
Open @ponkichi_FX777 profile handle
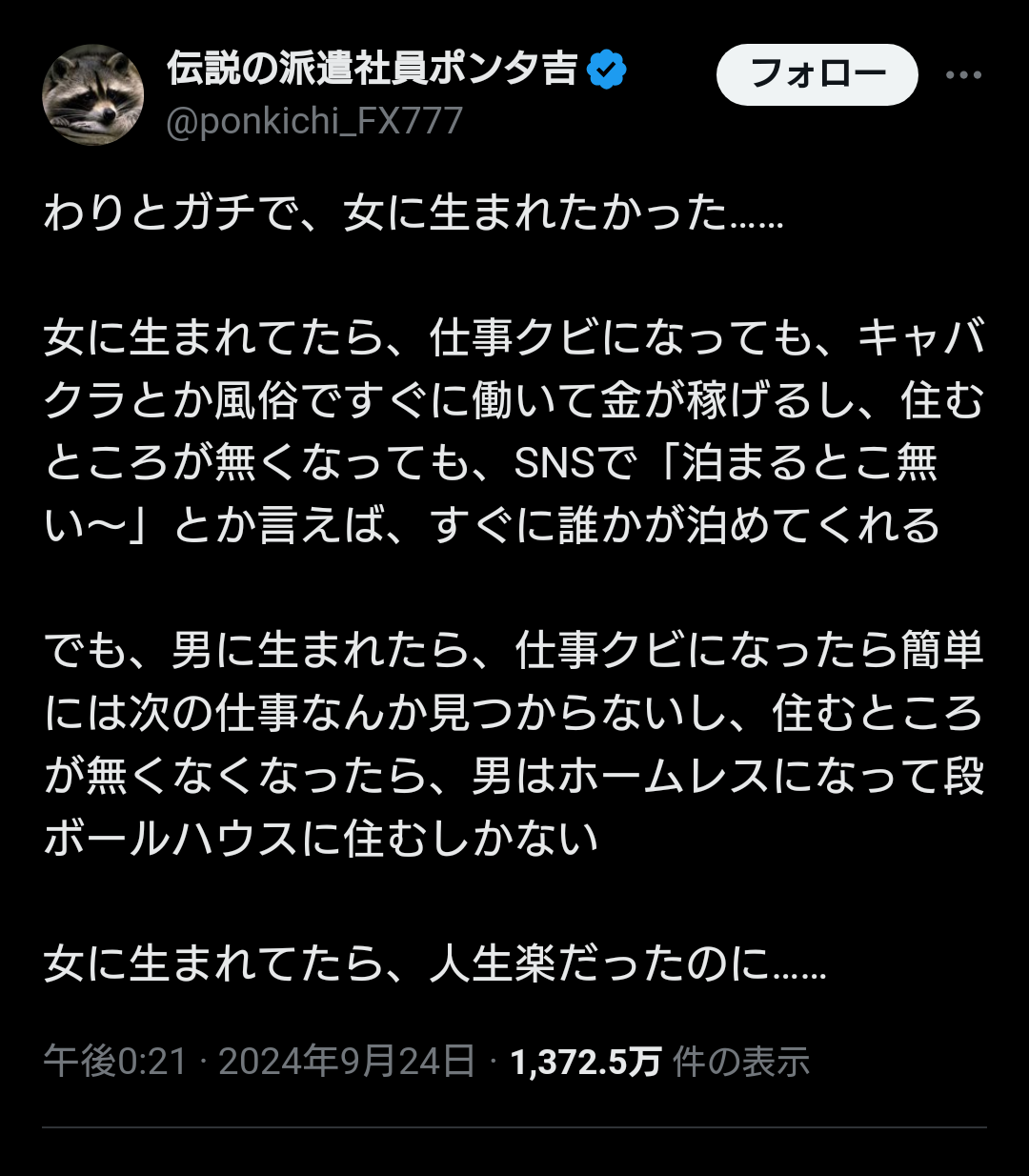pyautogui.click(x=314, y=121)
